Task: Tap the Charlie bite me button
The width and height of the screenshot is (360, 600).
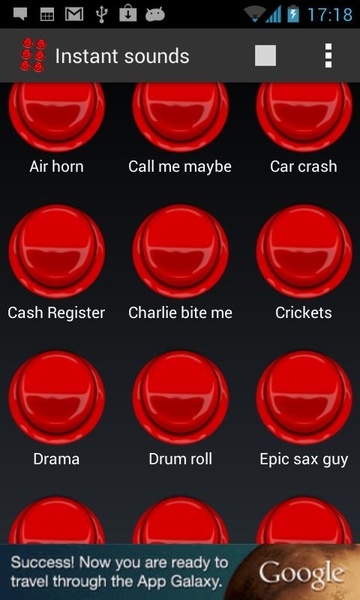Action: click(180, 251)
